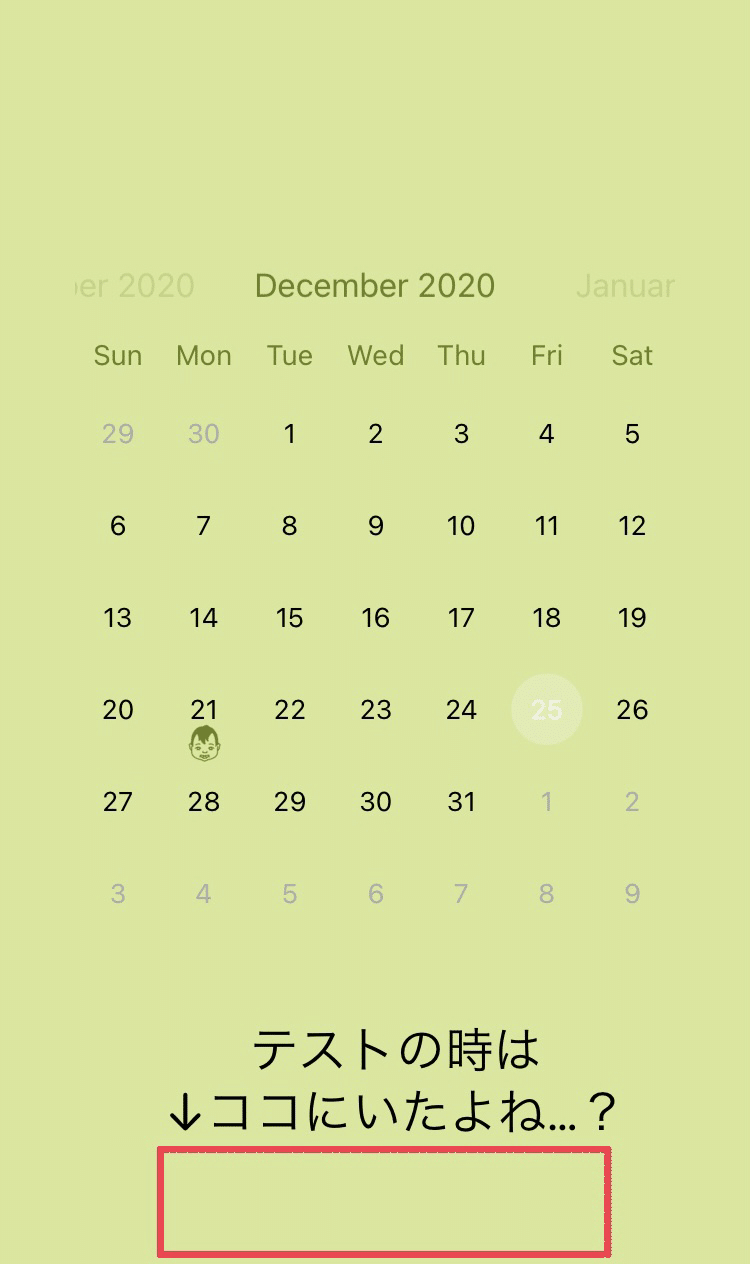Tap date 18 on the calendar
Viewport: 750px width, 1264px height.
[546, 618]
